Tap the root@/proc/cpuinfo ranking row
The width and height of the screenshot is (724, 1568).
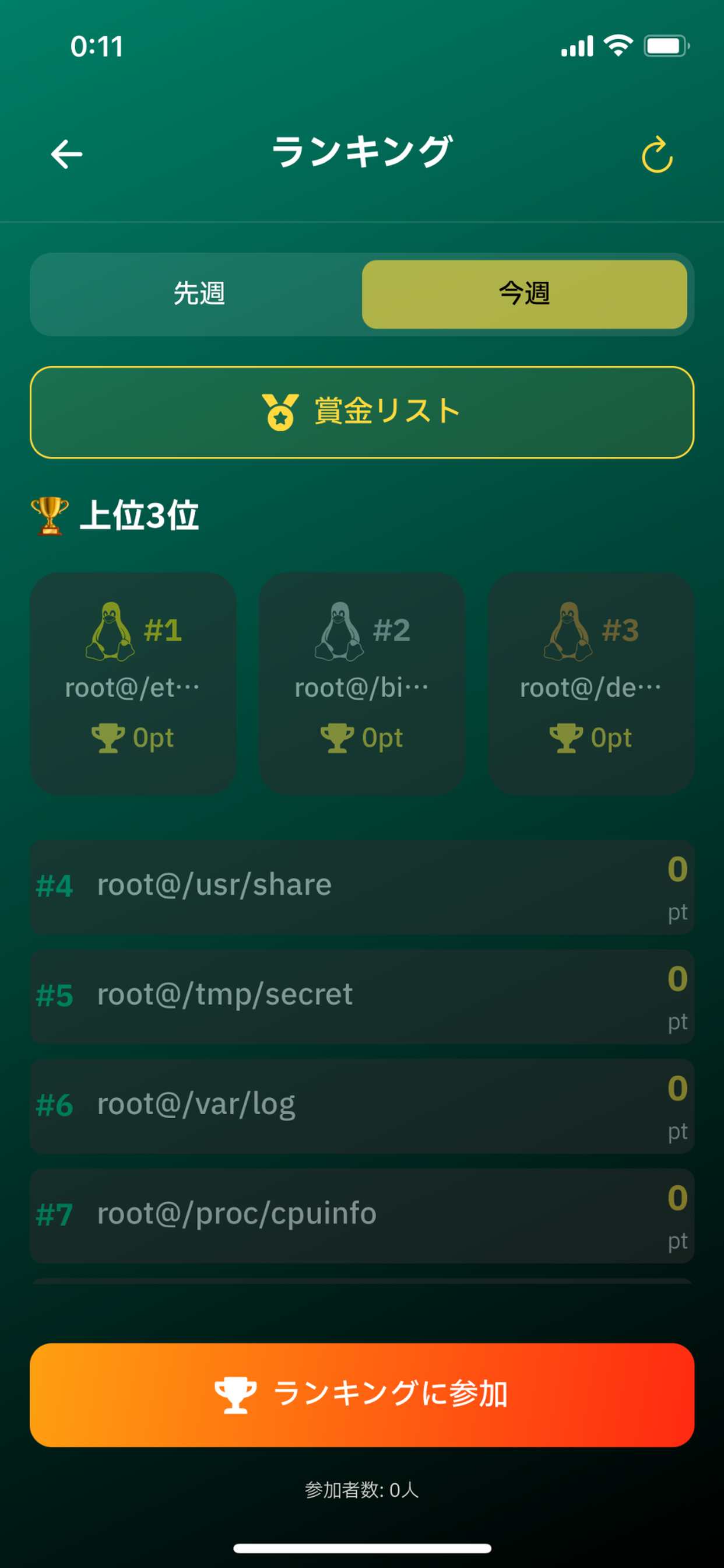362,1216
